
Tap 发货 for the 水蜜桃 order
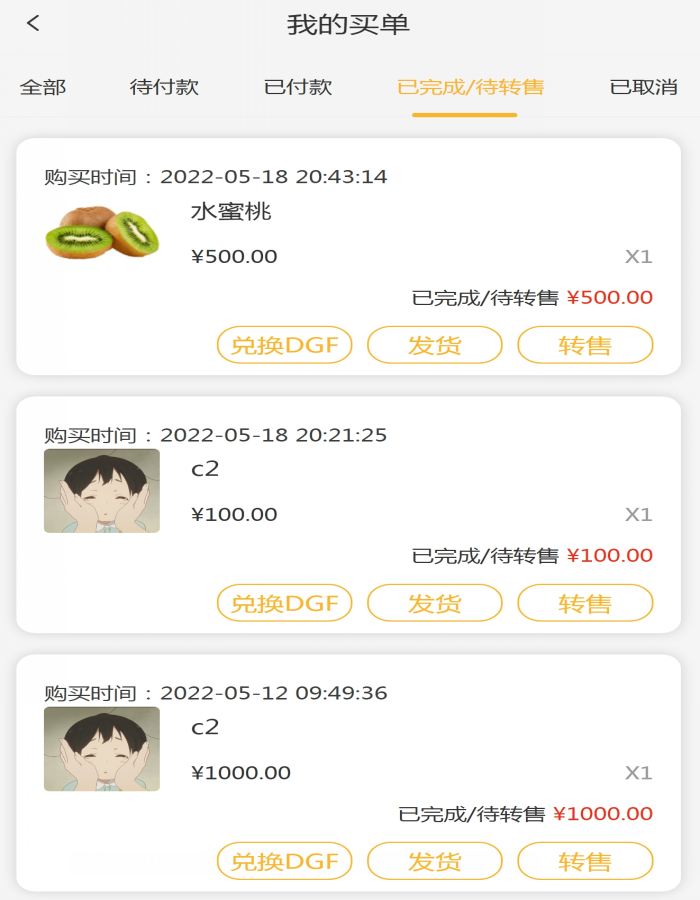(x=435, y=345)
